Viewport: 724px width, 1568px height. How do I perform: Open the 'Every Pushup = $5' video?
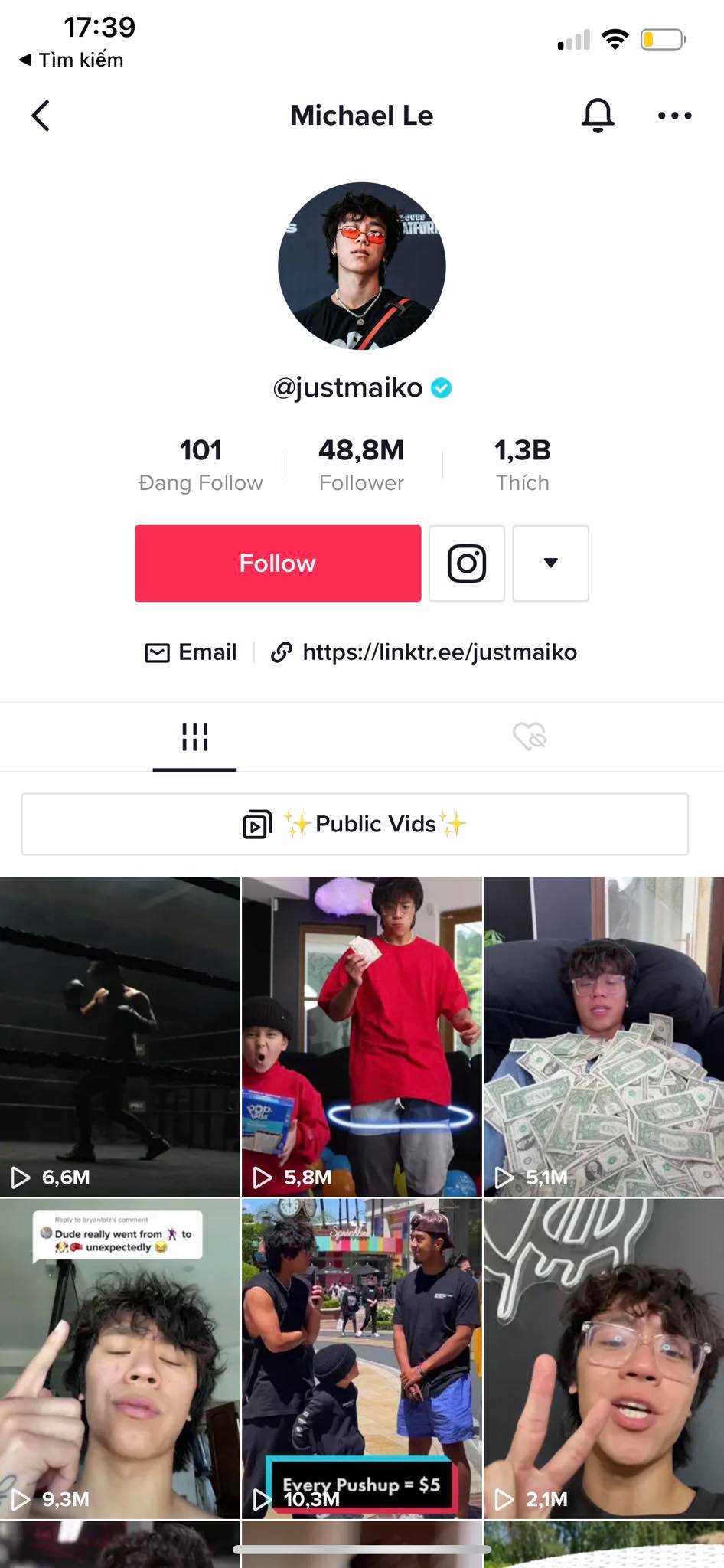pos(362,1359)
